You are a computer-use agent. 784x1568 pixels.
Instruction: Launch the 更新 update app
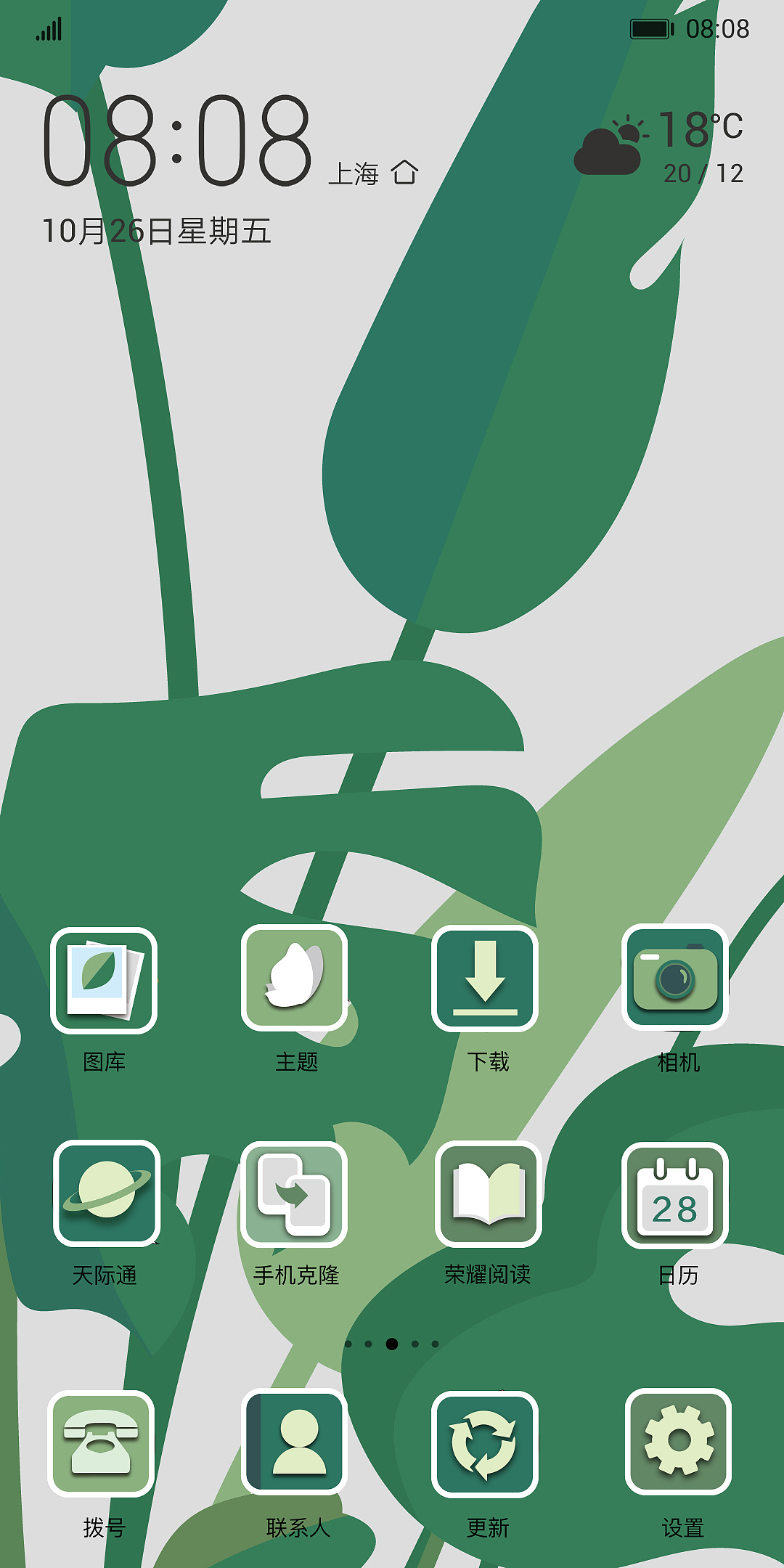(x=485, y=1444)
